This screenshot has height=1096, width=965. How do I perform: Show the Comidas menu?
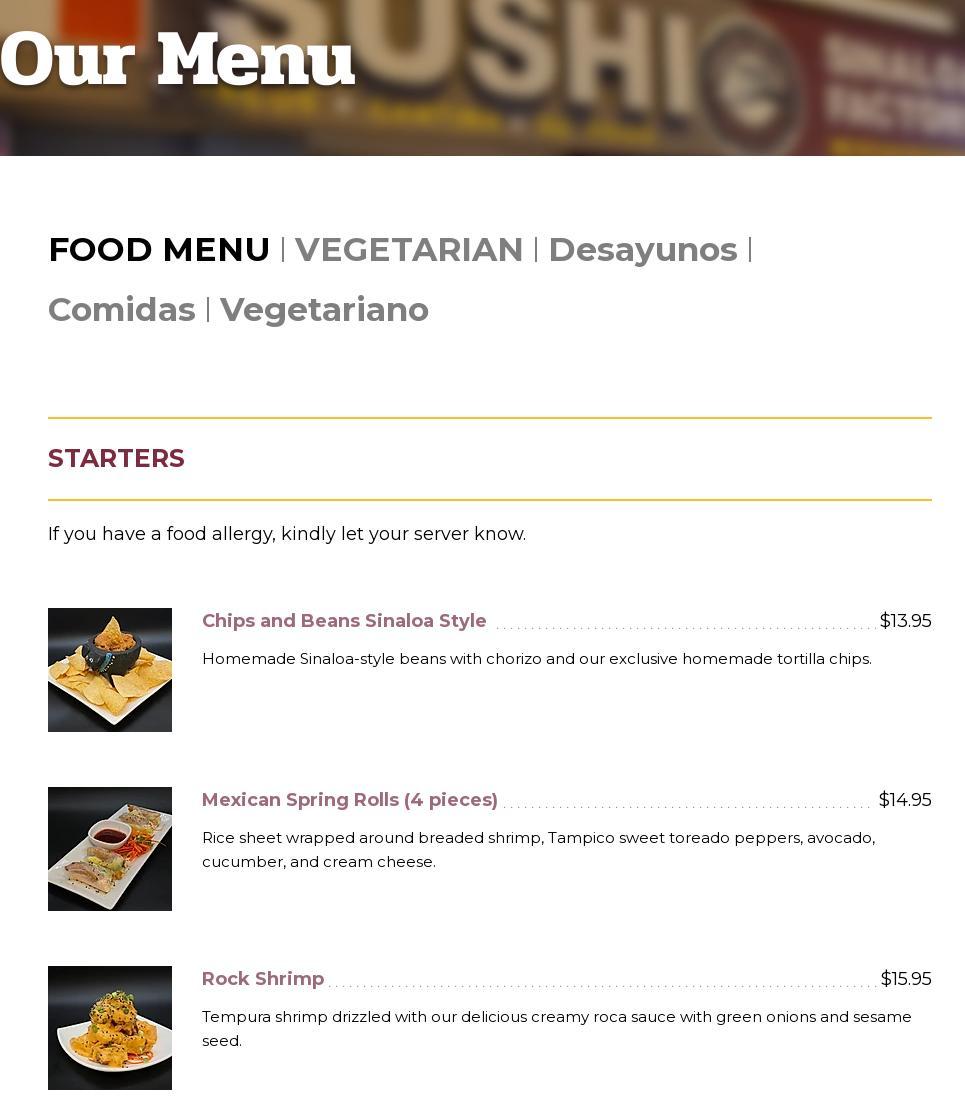[122, 310]
